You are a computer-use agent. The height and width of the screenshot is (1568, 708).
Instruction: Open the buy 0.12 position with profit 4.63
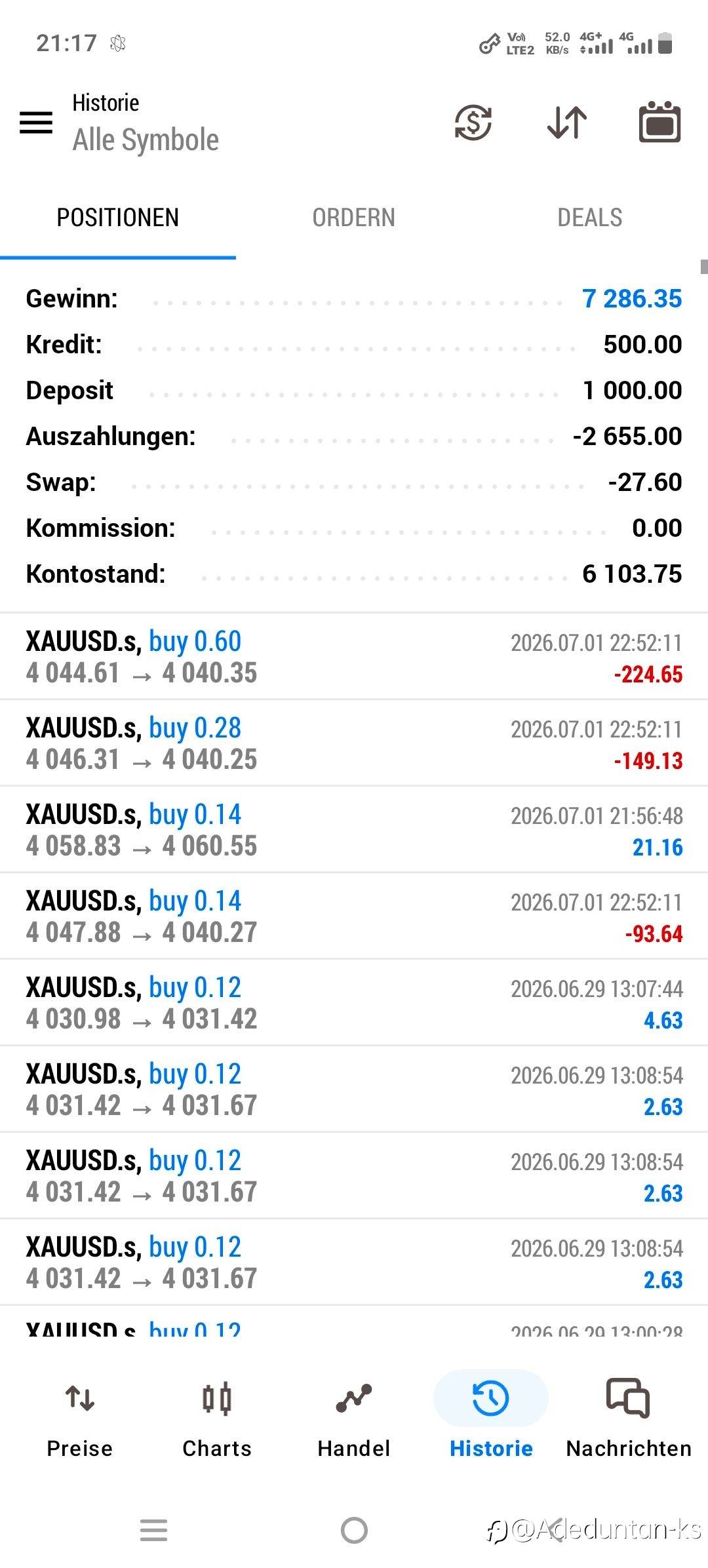[354, 1003]
